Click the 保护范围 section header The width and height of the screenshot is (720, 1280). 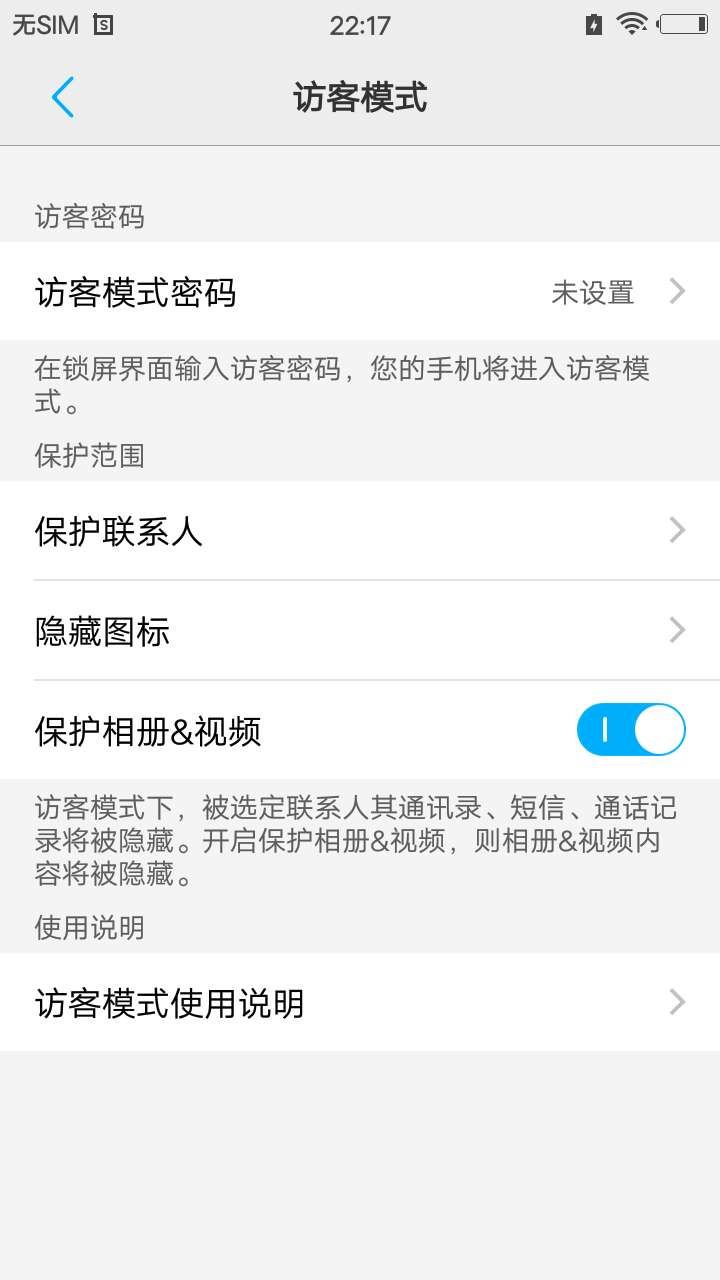pos(89,456)
